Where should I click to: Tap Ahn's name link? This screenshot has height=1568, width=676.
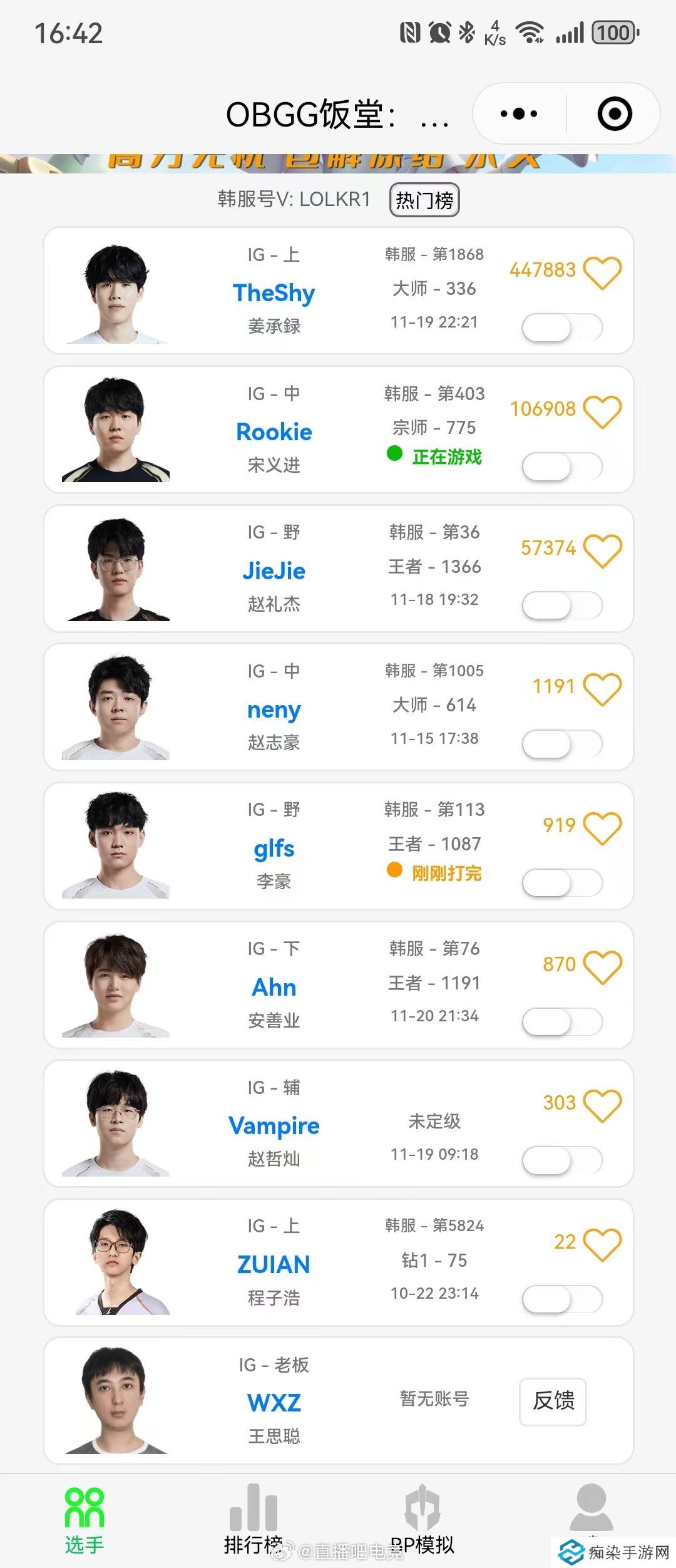[274, 988]
